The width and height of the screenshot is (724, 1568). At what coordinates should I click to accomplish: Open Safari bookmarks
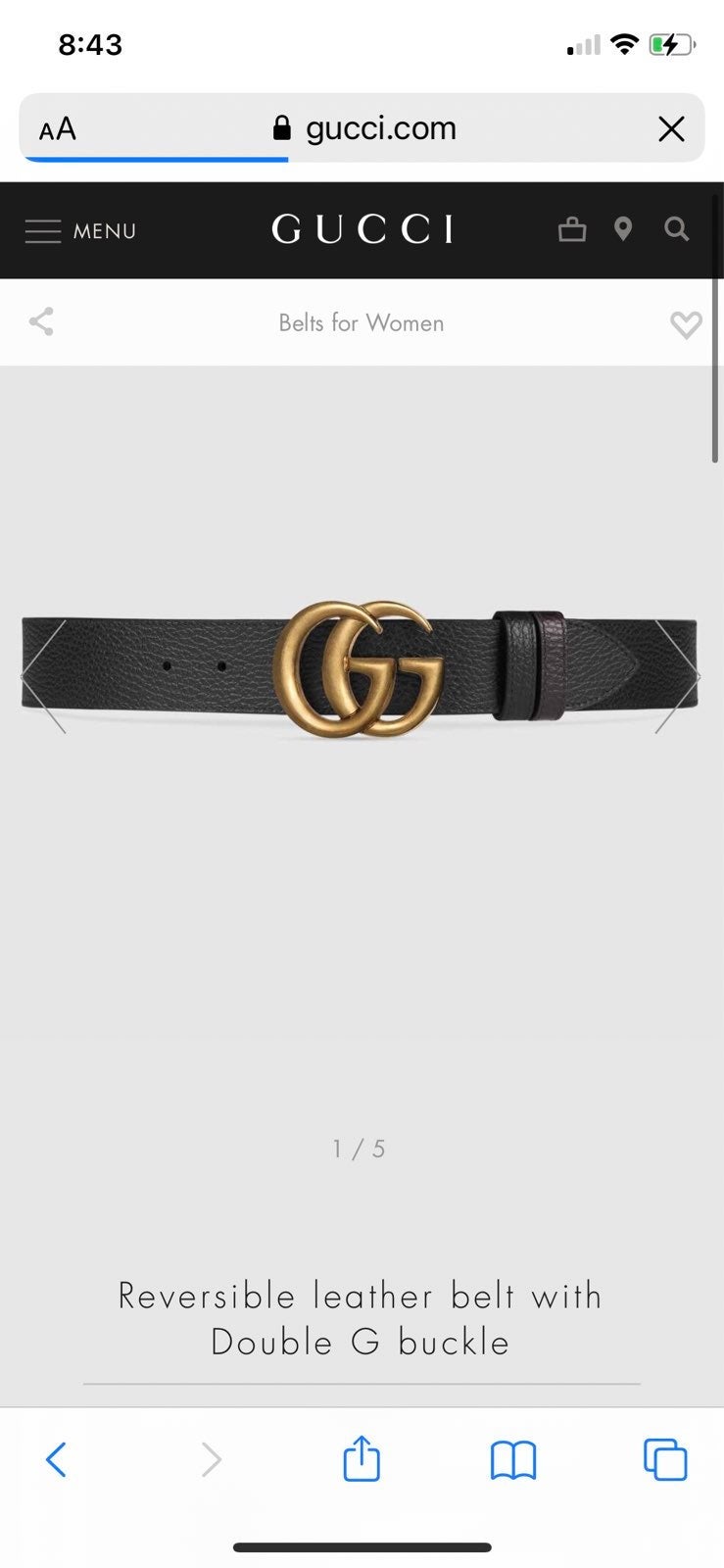(513, 1460)
